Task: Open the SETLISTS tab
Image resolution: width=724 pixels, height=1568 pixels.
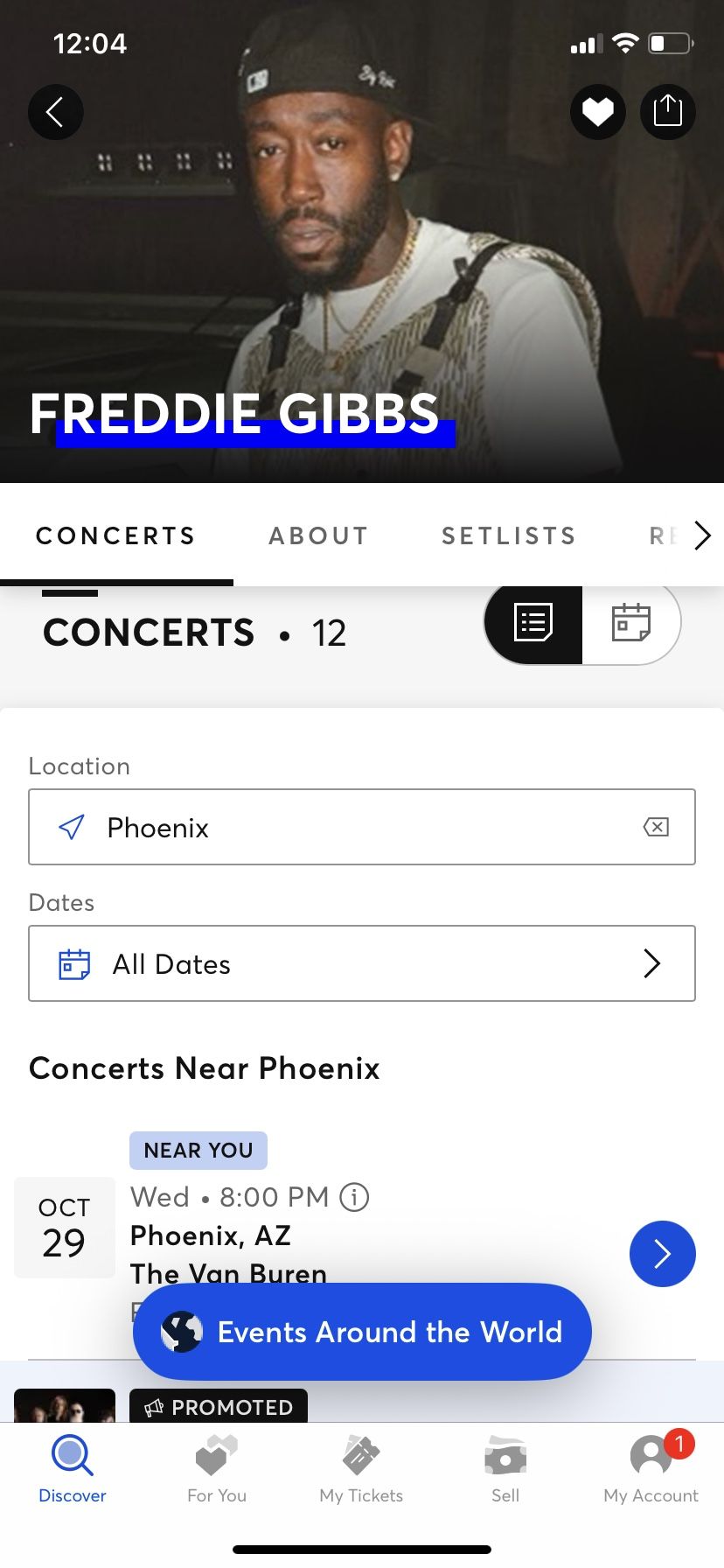Action: pos(508,535)
